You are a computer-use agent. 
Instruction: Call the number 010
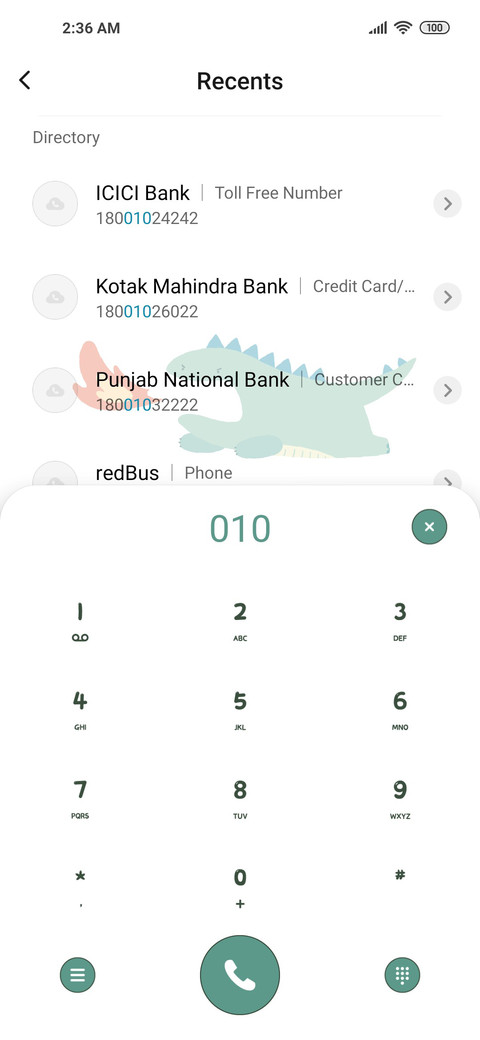(x=240, y=975)
